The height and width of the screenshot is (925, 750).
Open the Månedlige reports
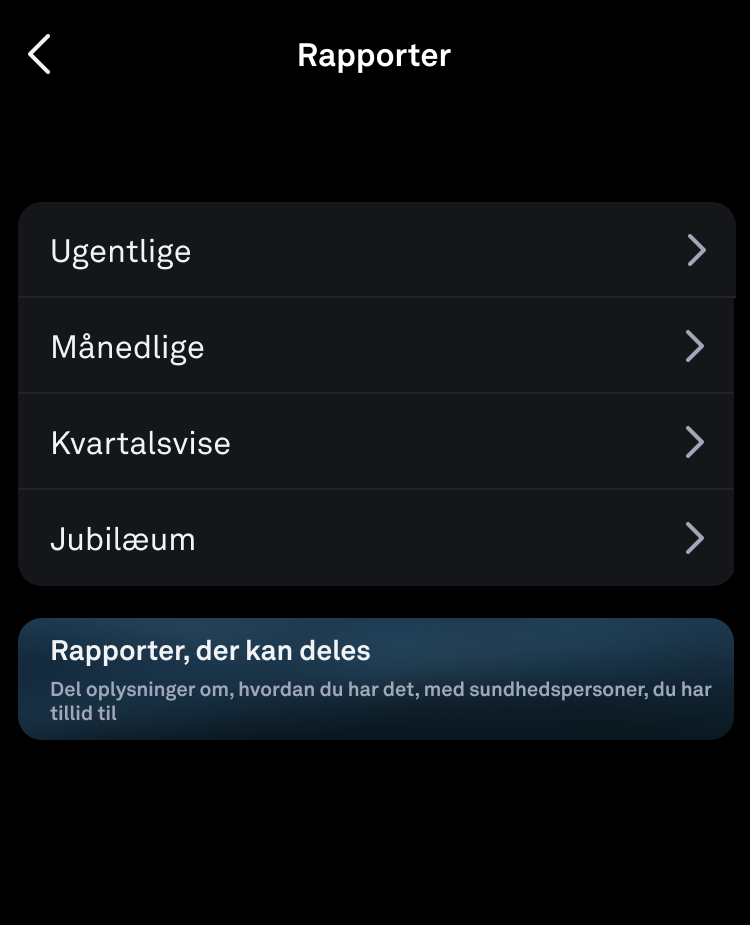point(376,346)
